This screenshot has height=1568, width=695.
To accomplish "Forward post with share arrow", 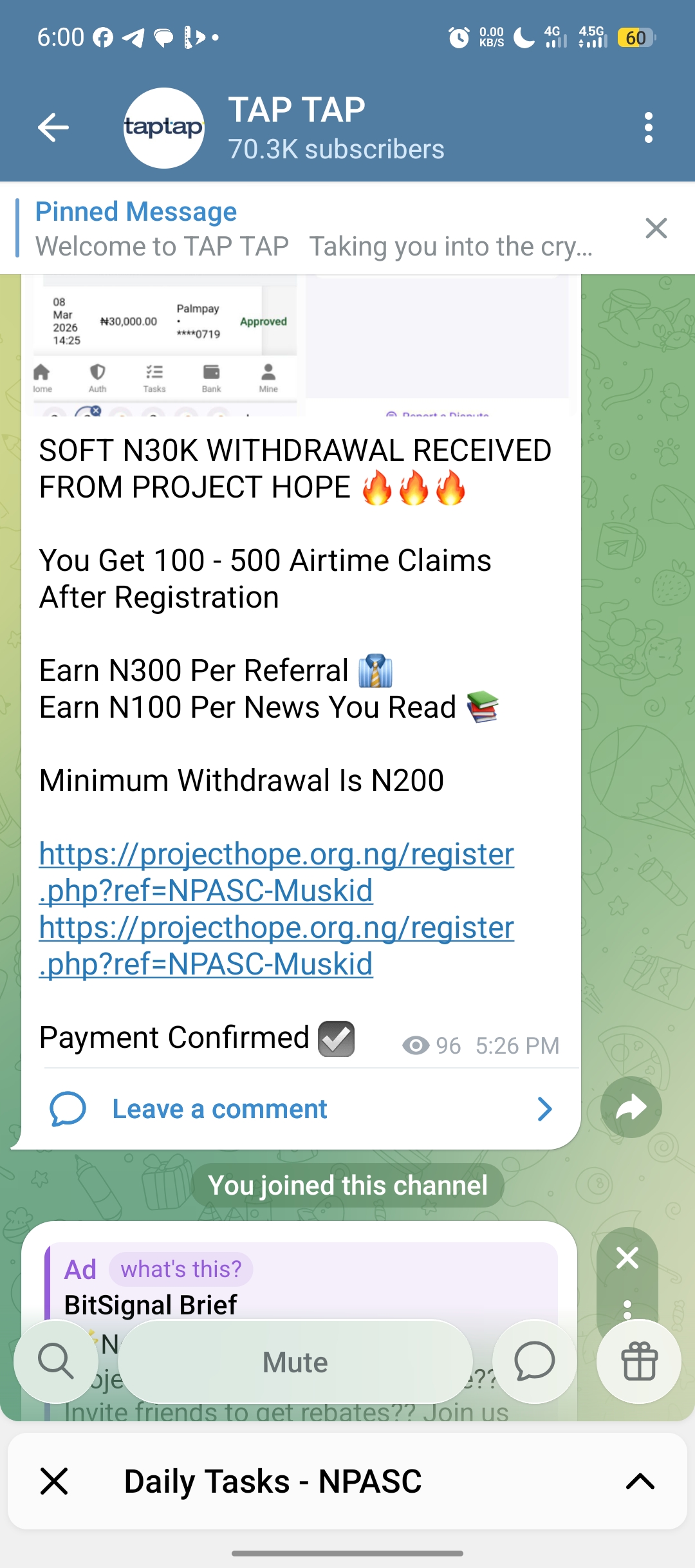I will [631, 1107].
